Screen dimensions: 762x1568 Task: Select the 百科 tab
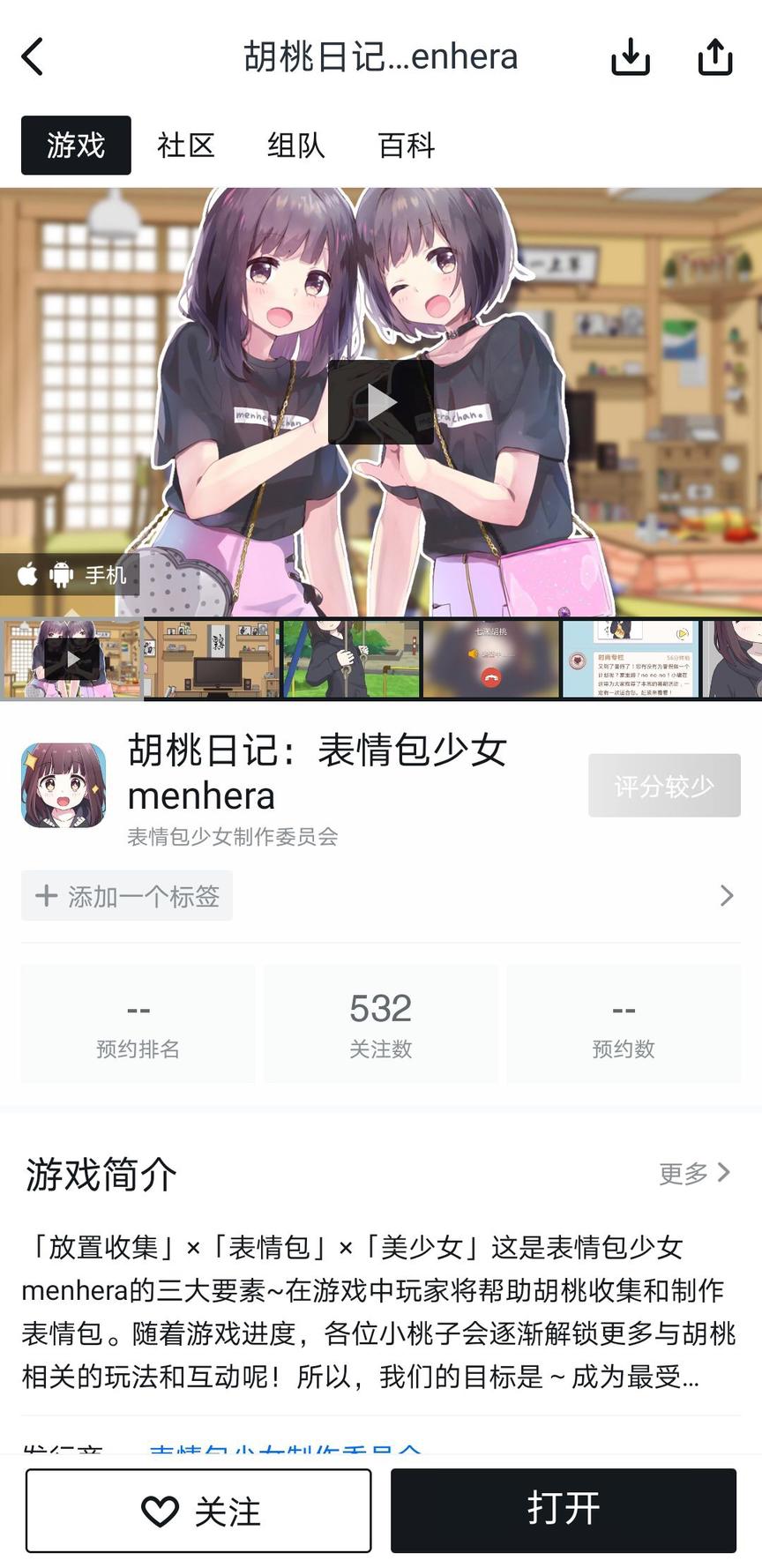407,146
